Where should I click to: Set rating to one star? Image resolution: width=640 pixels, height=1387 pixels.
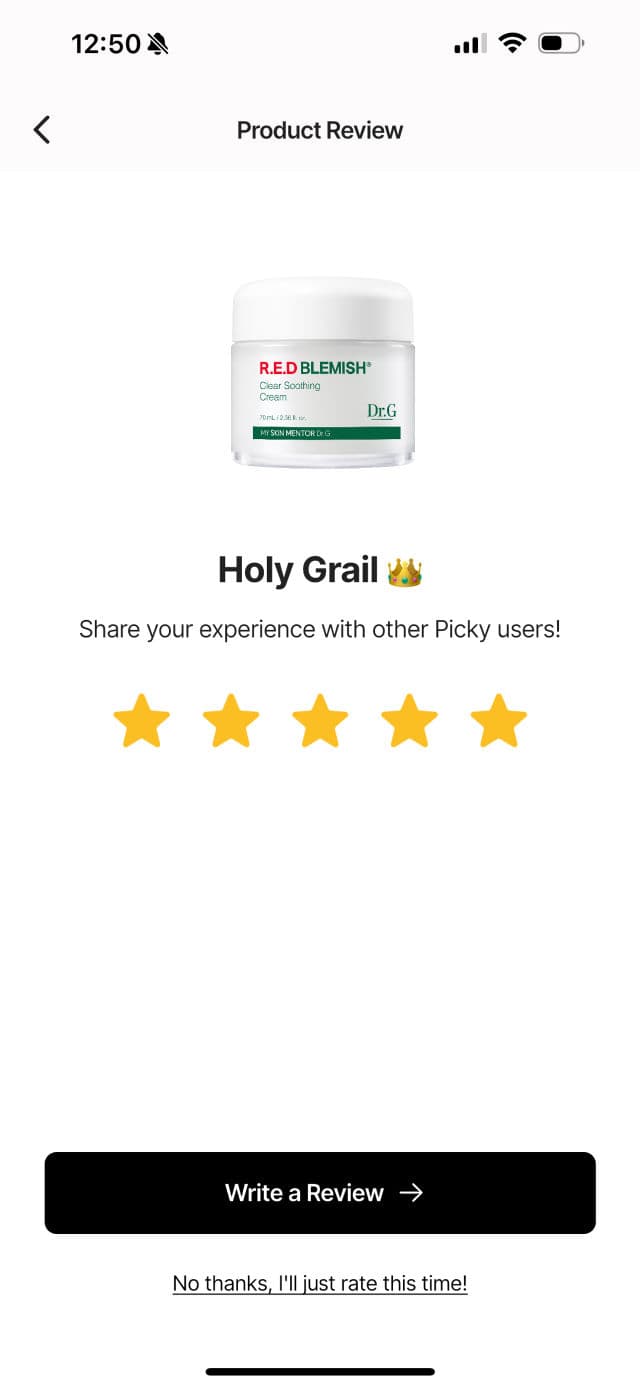coord(141,721)
